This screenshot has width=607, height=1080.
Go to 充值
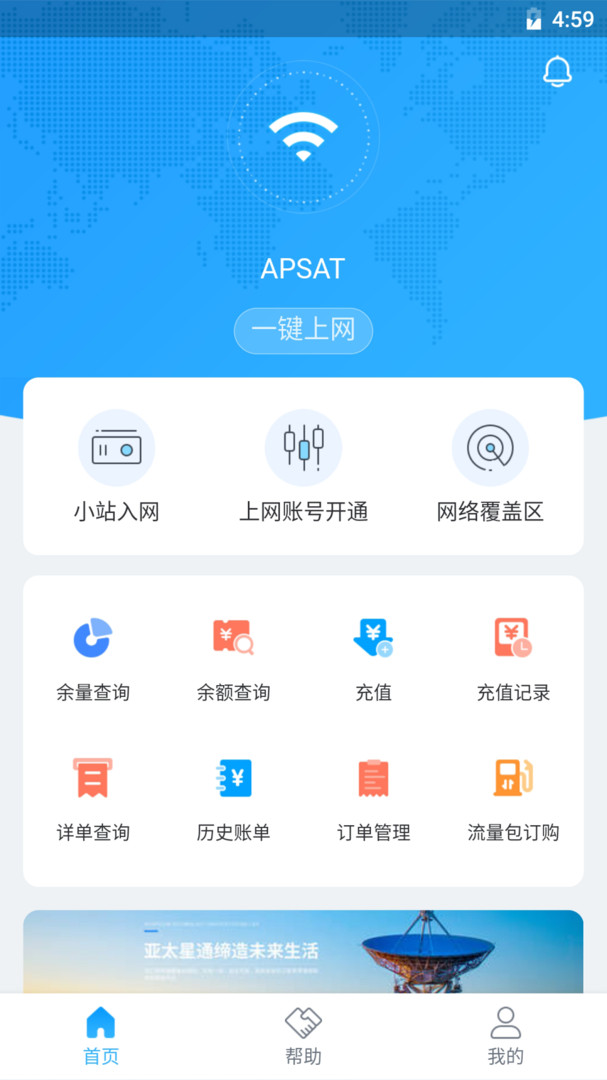(373, 656)
